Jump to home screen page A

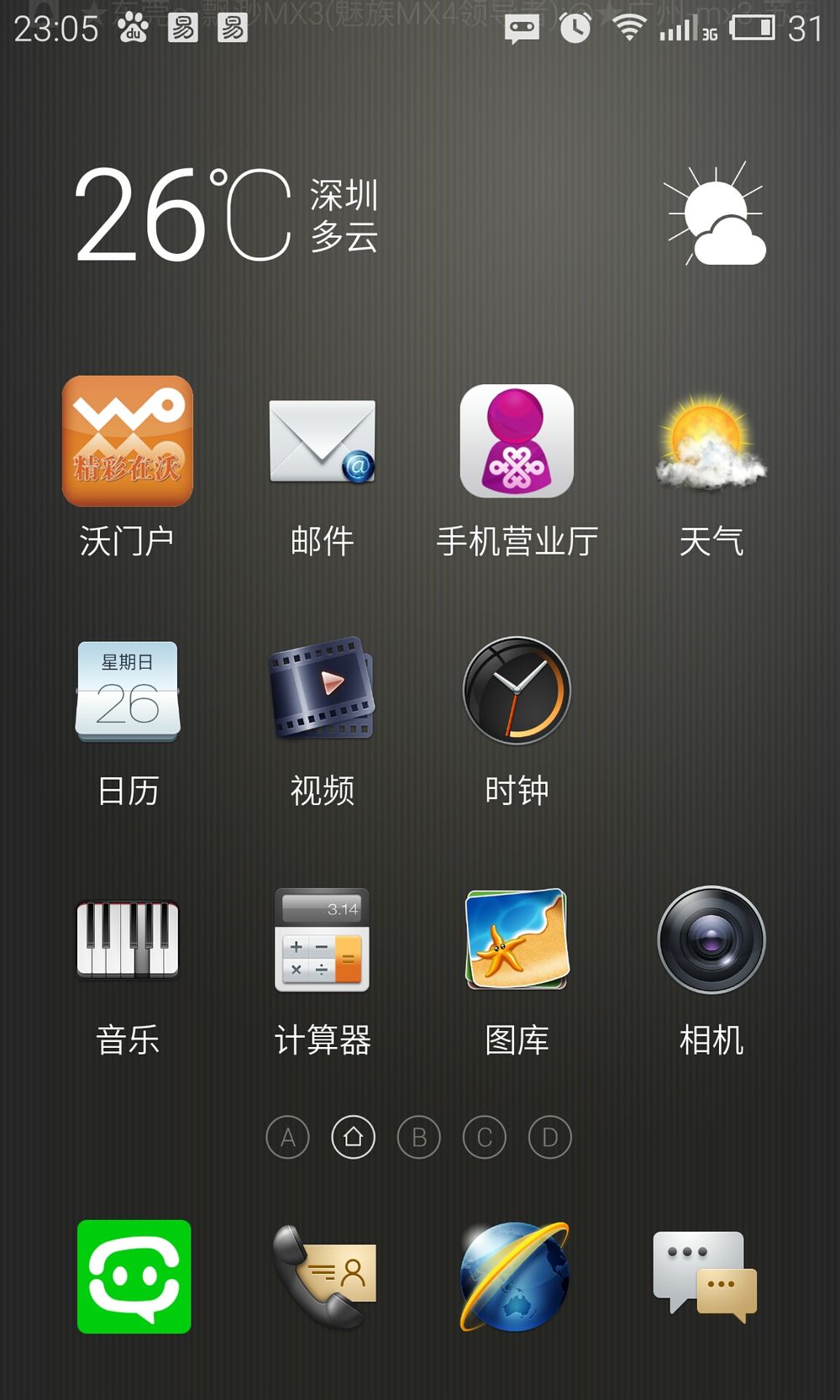[288, 1137]
